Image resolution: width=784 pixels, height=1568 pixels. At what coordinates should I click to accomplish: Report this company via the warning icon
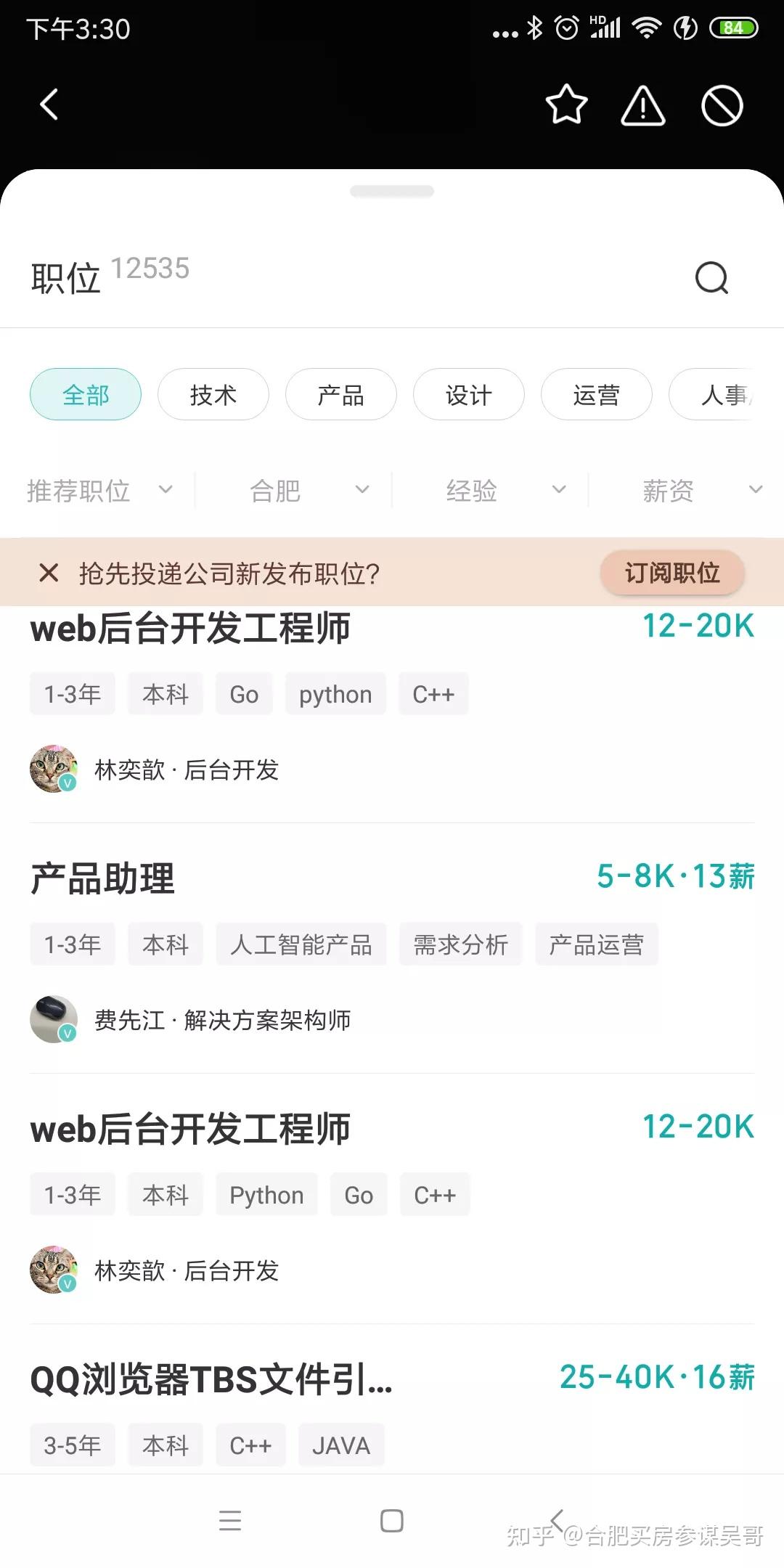point(643,106)
